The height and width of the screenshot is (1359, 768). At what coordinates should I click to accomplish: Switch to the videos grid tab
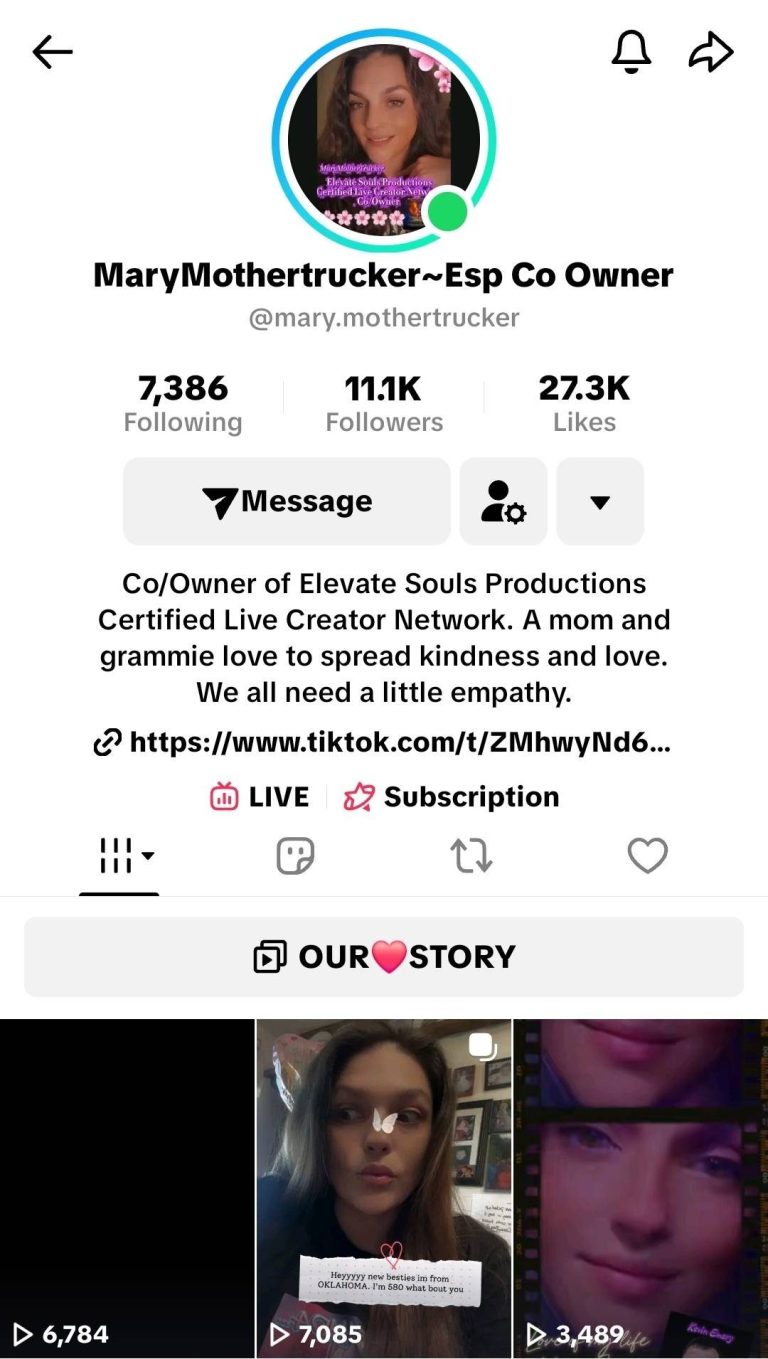click(x=119, y=856)
